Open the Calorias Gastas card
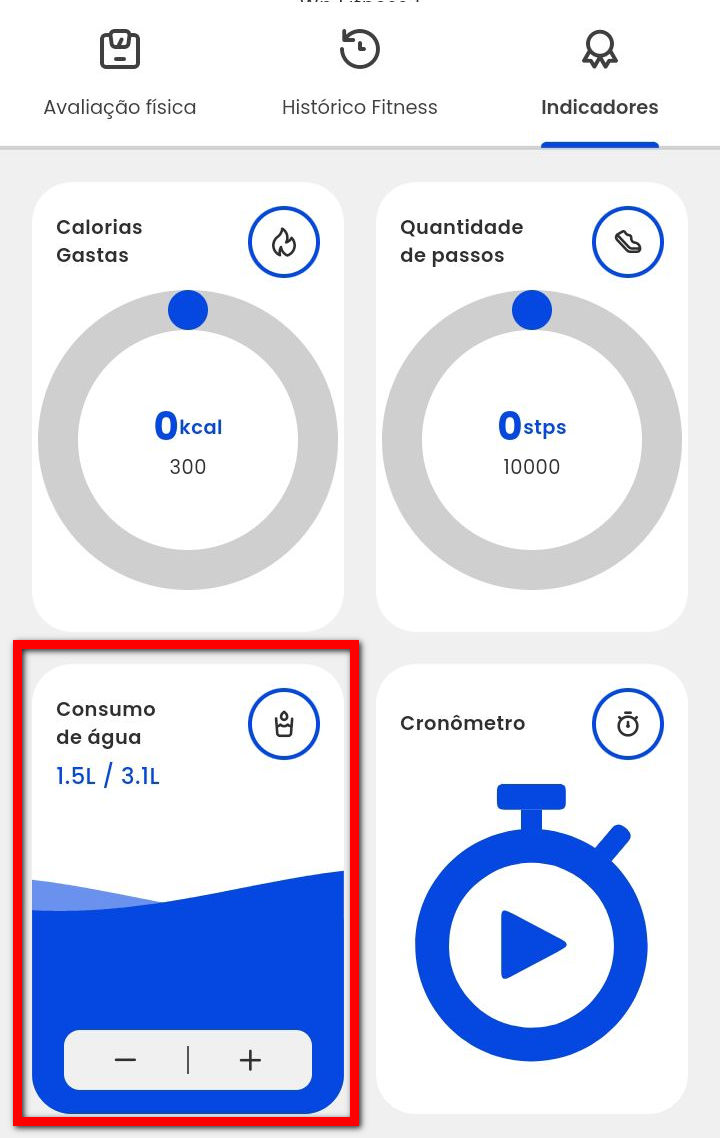 tap(188, 406)
